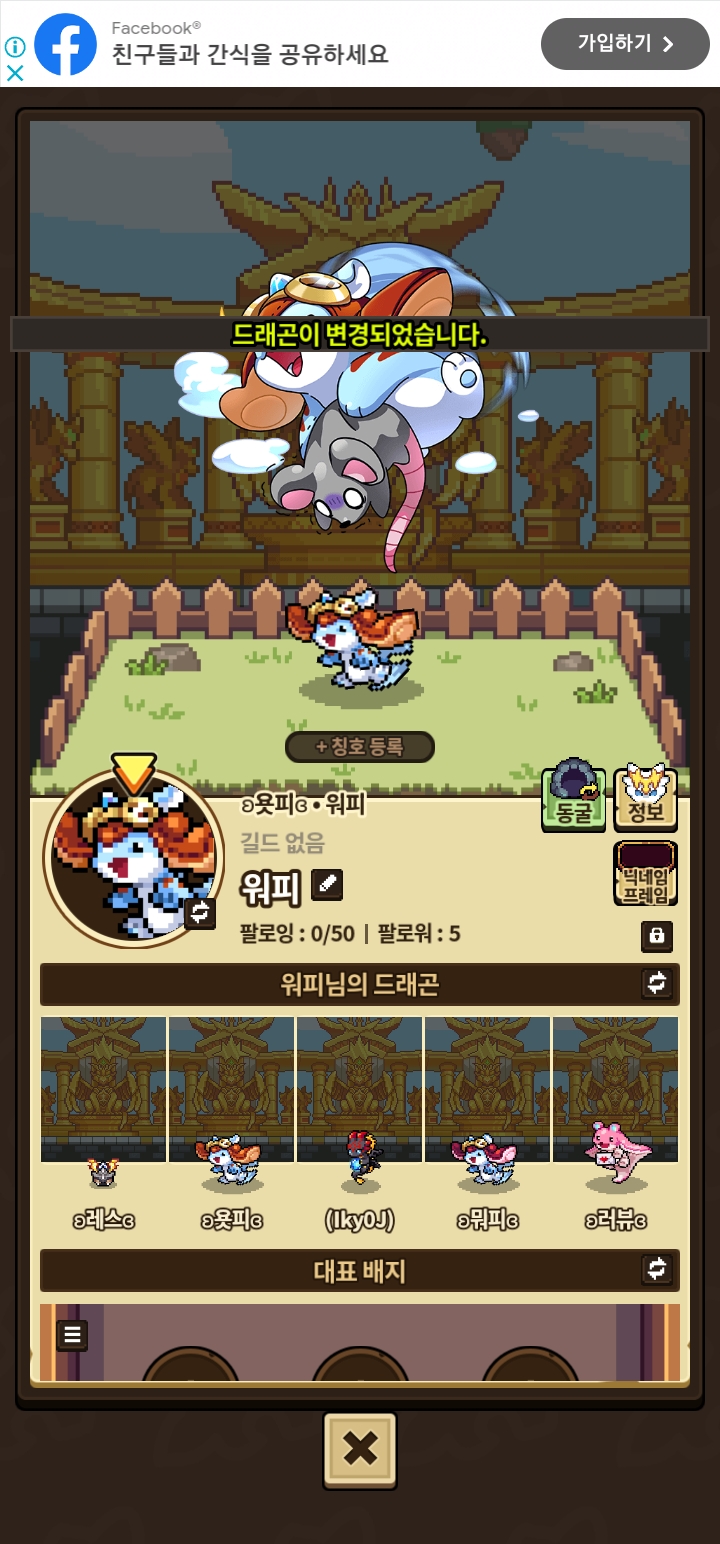Open ad info icon
720x1544 pixels.
pyautogui.click(x=15, y=47)
